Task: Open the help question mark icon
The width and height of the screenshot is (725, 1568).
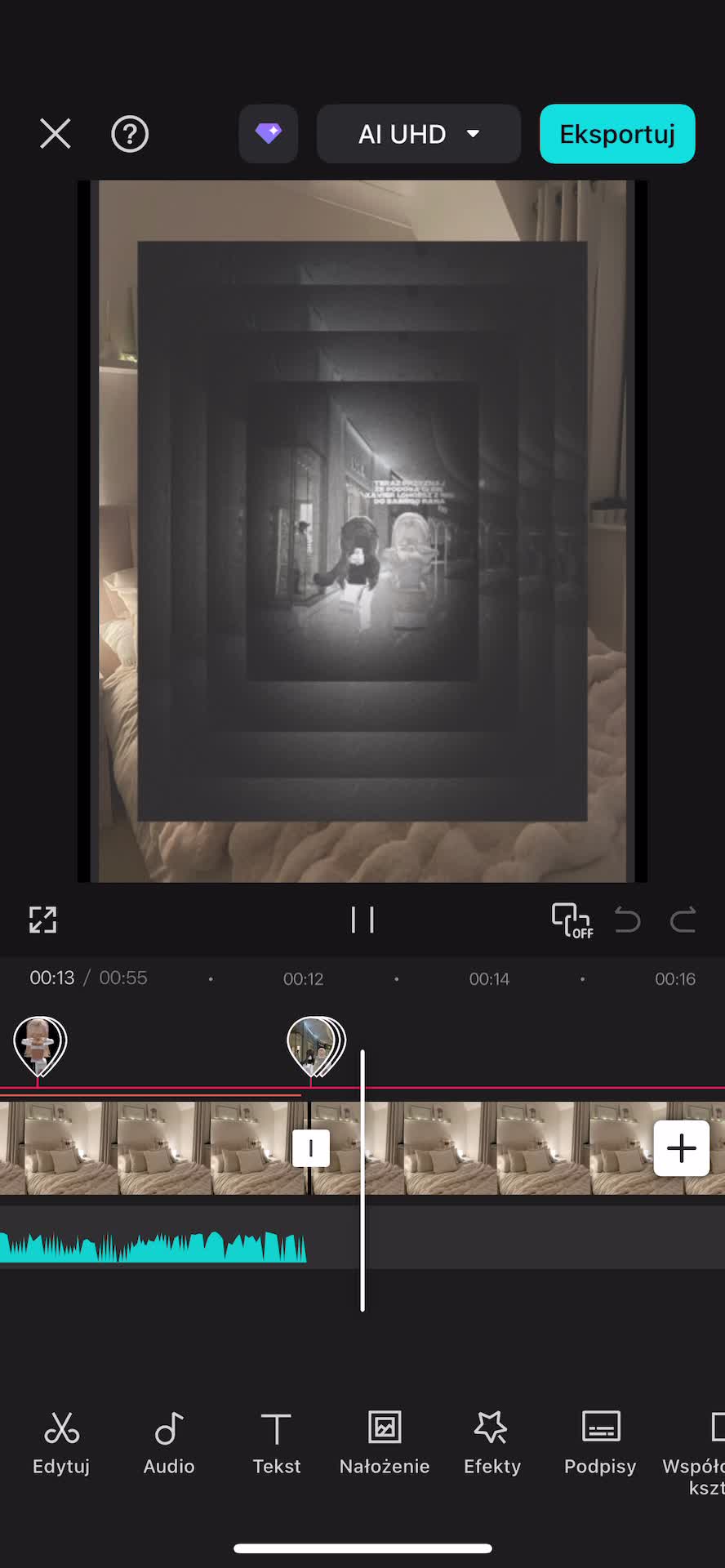Action: click(x=130, y=134)
